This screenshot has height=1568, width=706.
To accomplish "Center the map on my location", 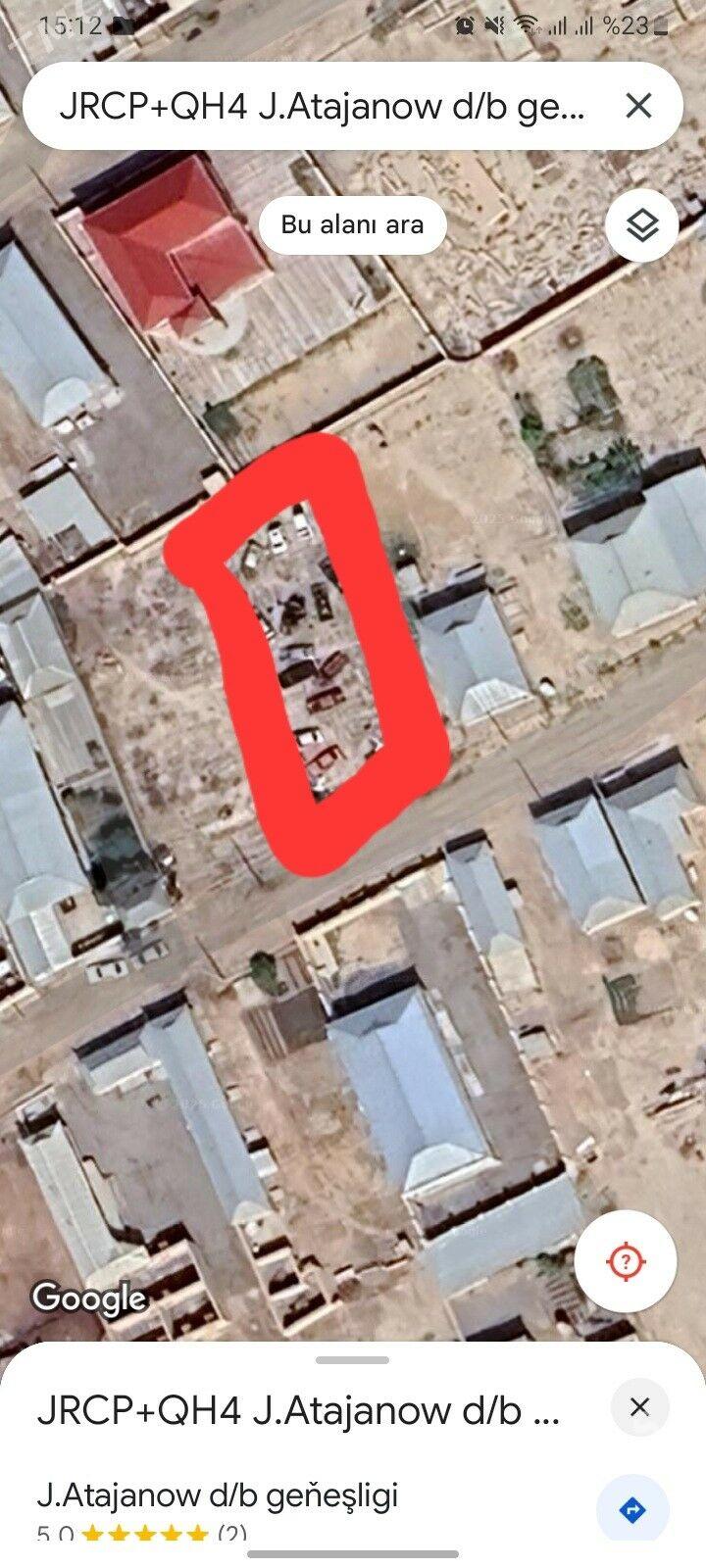I will (626, 1260).
